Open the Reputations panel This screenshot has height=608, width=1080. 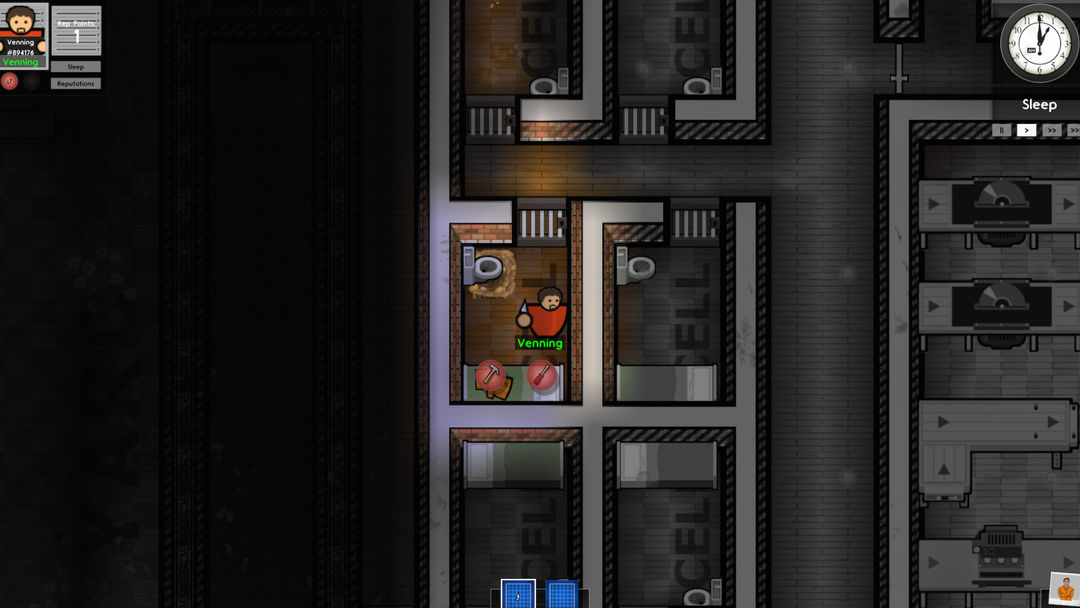coord(76,84)
